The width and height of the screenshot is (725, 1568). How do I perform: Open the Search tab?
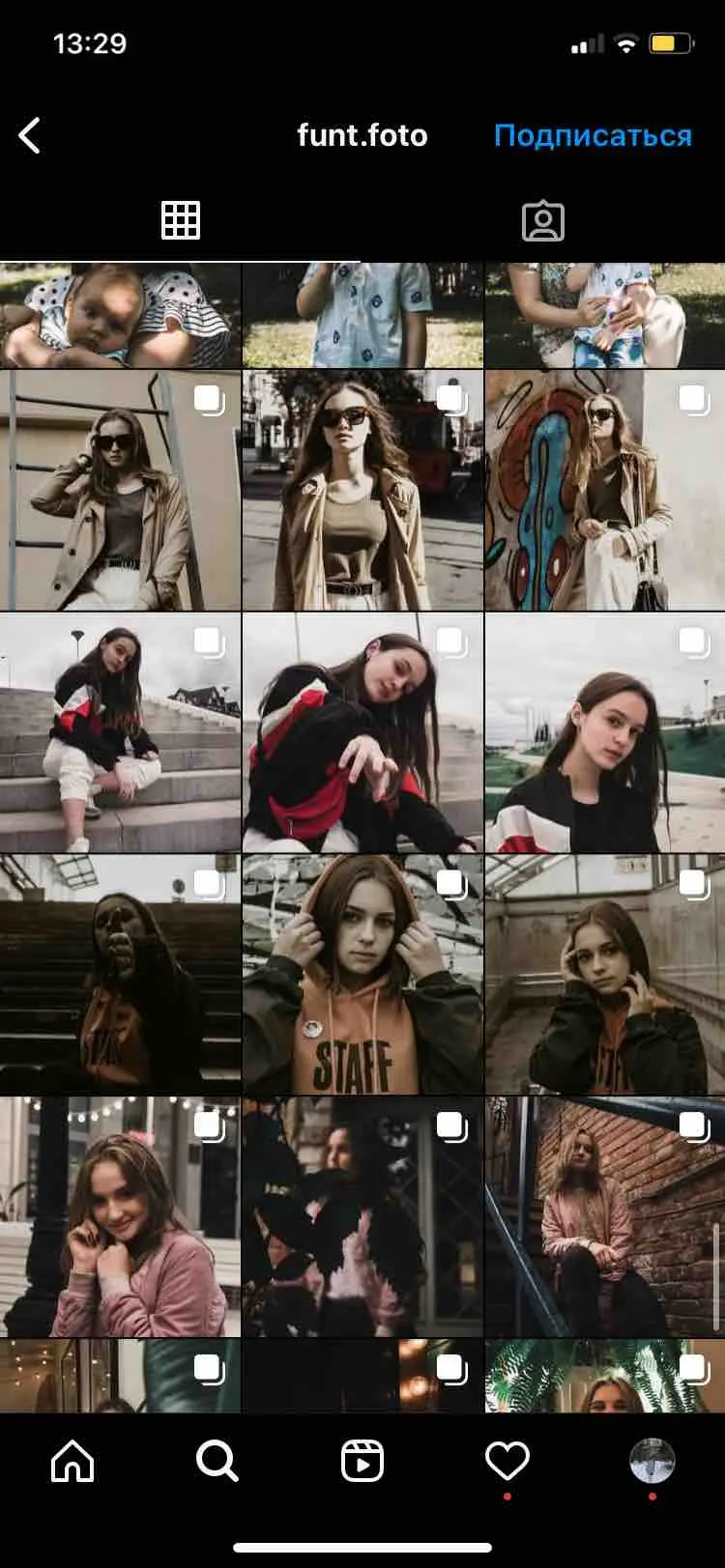pos(217,1462)
